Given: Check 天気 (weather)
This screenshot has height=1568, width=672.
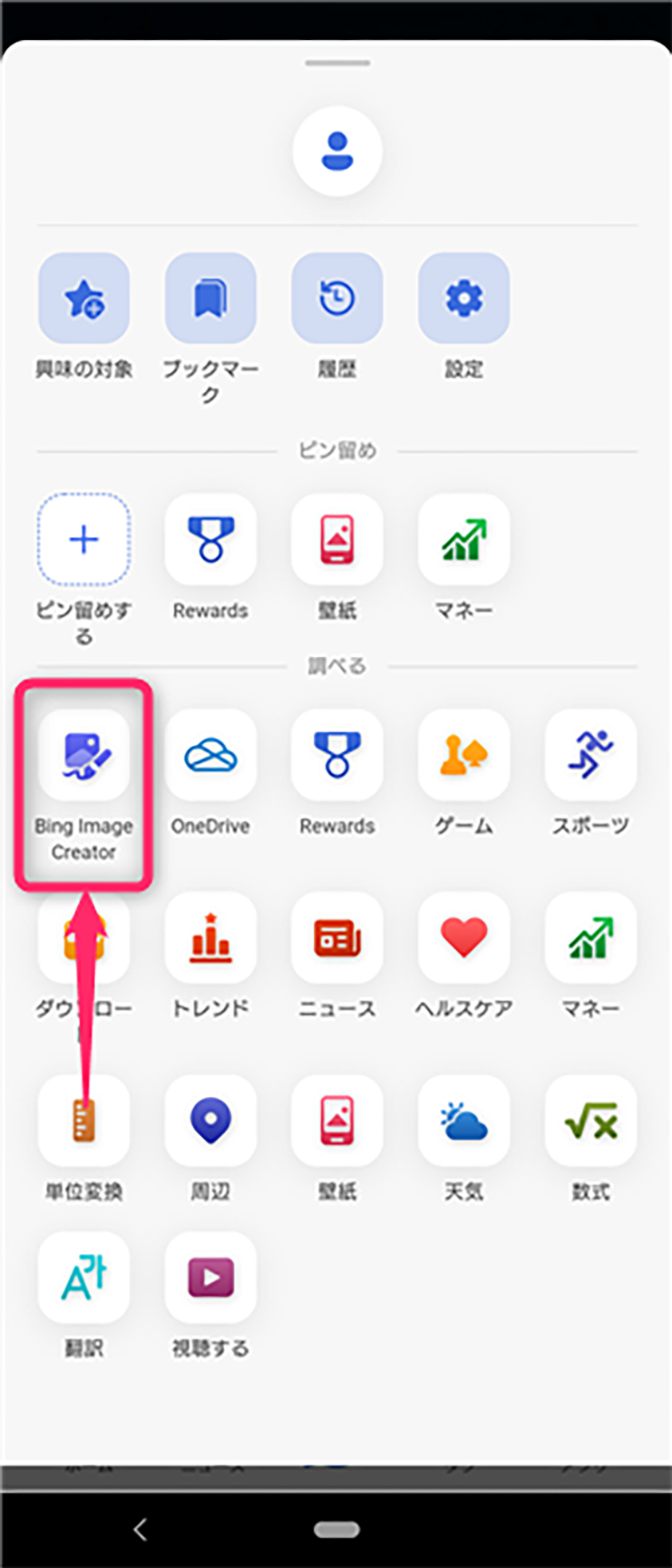Looking at the screenshot, I should tap(464, 1120).
